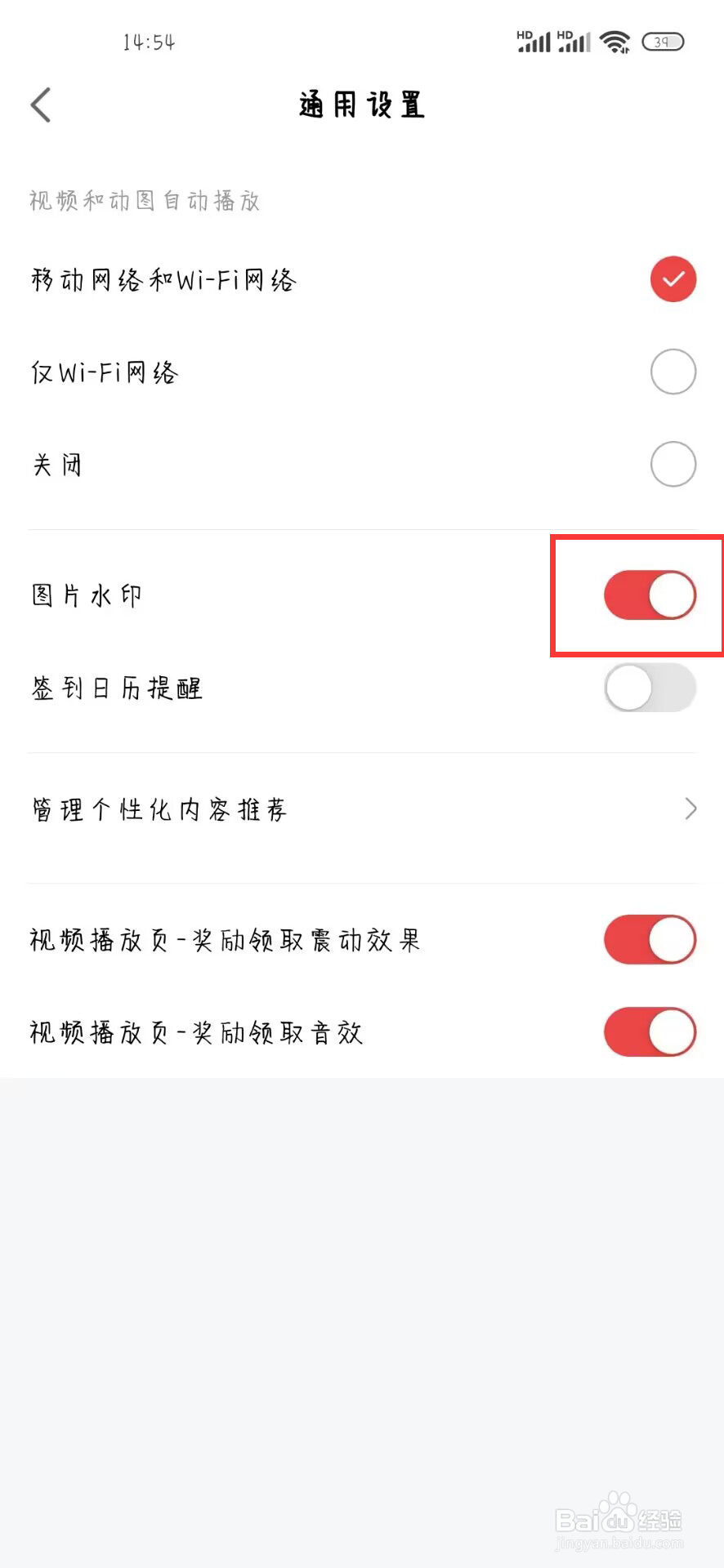Viewport: 724px width, 1568px height.
Task: Tap the red checkmark beside 移动网络和Wi-Fi网络
Action: point(672,278)
